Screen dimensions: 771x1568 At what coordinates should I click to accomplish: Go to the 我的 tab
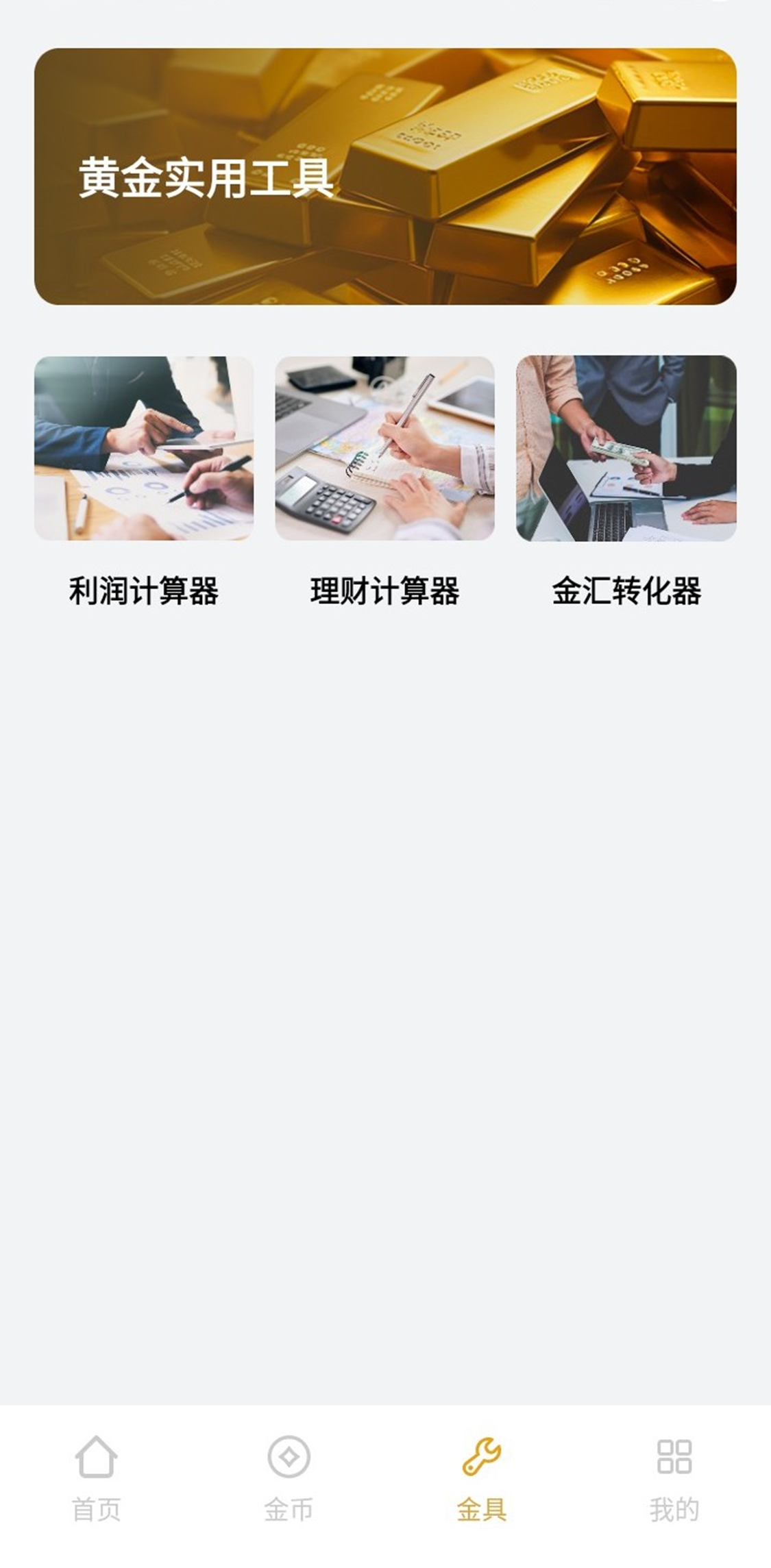click(674, 1478)
